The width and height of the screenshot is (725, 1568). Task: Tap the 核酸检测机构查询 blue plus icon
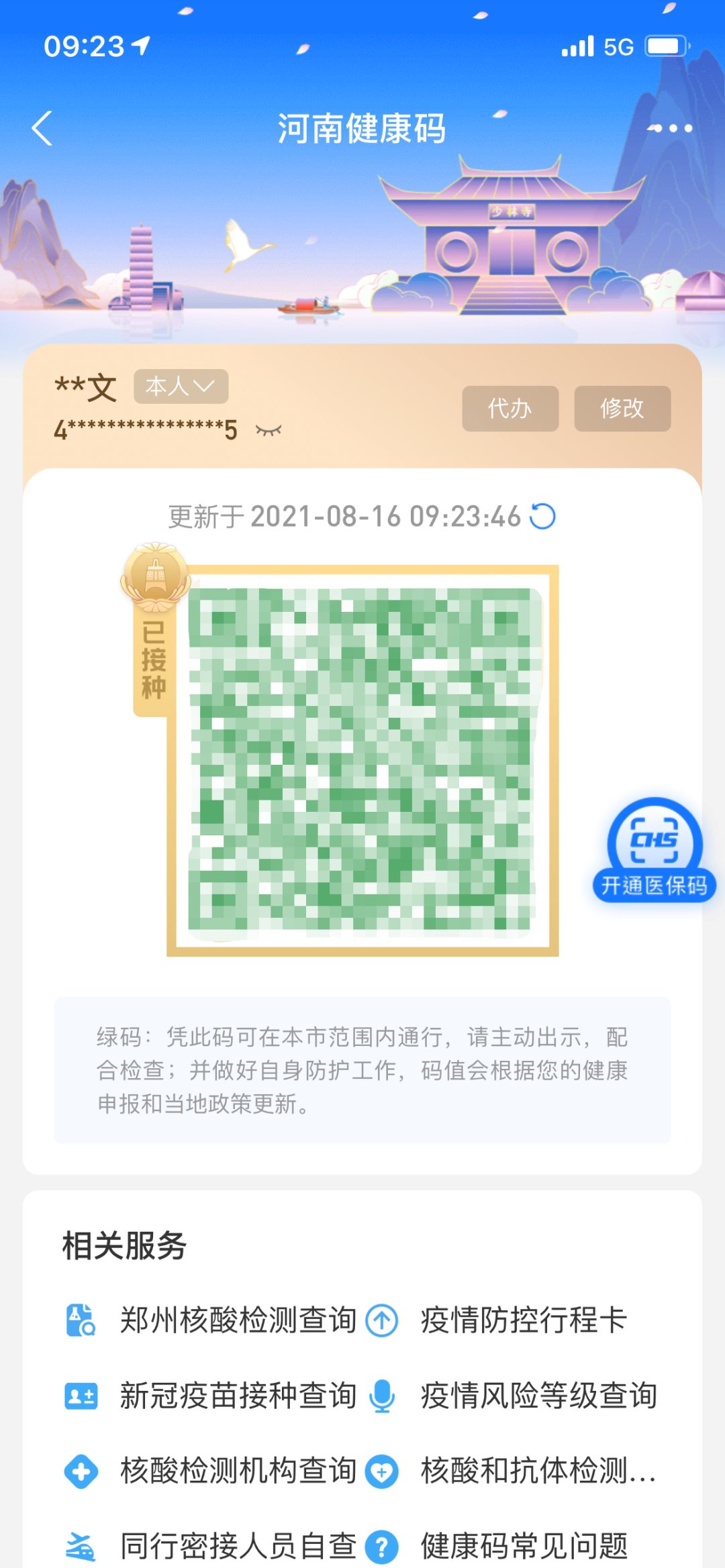click(81, 1471)
